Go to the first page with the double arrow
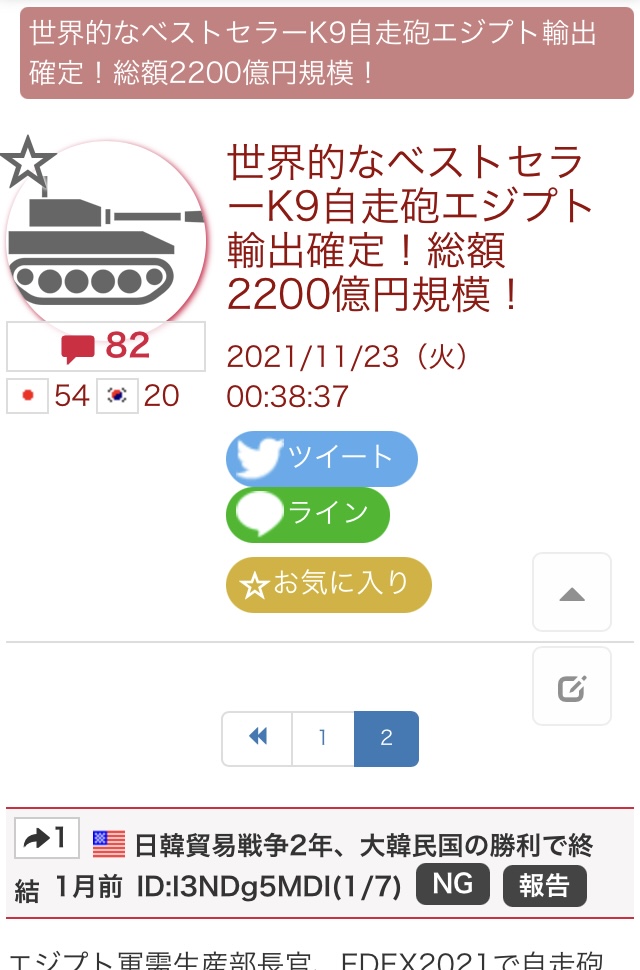This screenshot has height=970, width=640. point(257,738)
